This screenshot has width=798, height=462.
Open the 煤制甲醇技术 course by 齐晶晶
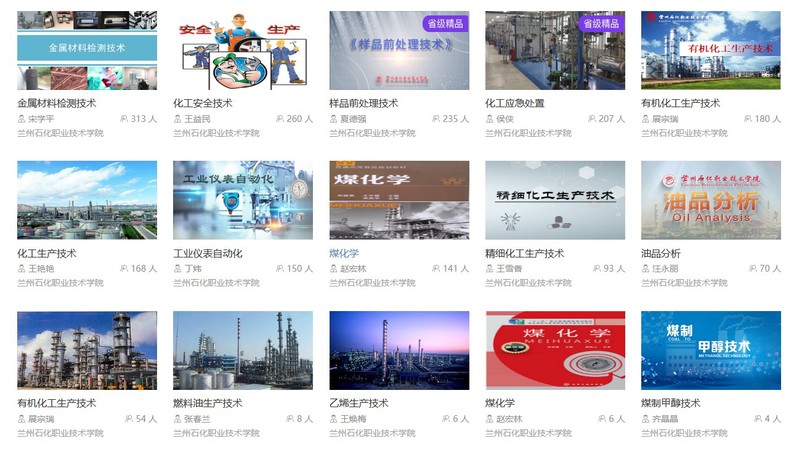click(x=711, y=350)
